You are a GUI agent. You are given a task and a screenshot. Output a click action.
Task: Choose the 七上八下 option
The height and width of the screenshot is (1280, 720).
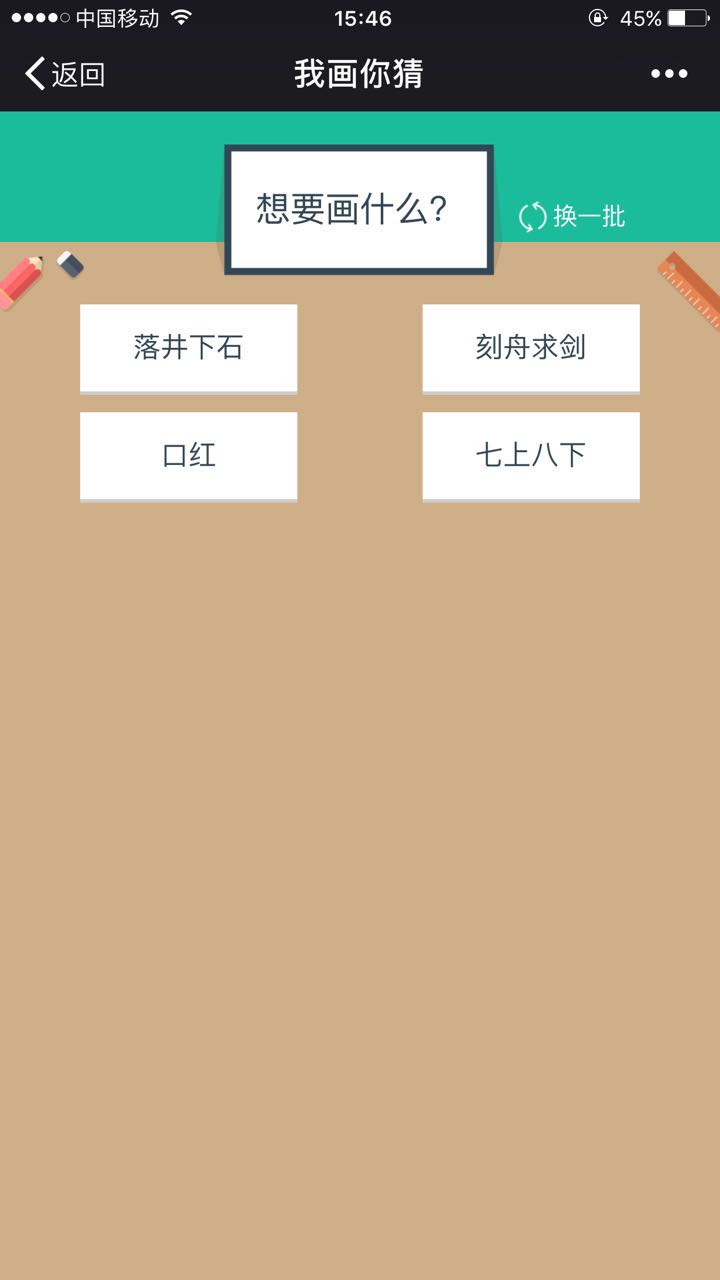[x=531, y=457]
